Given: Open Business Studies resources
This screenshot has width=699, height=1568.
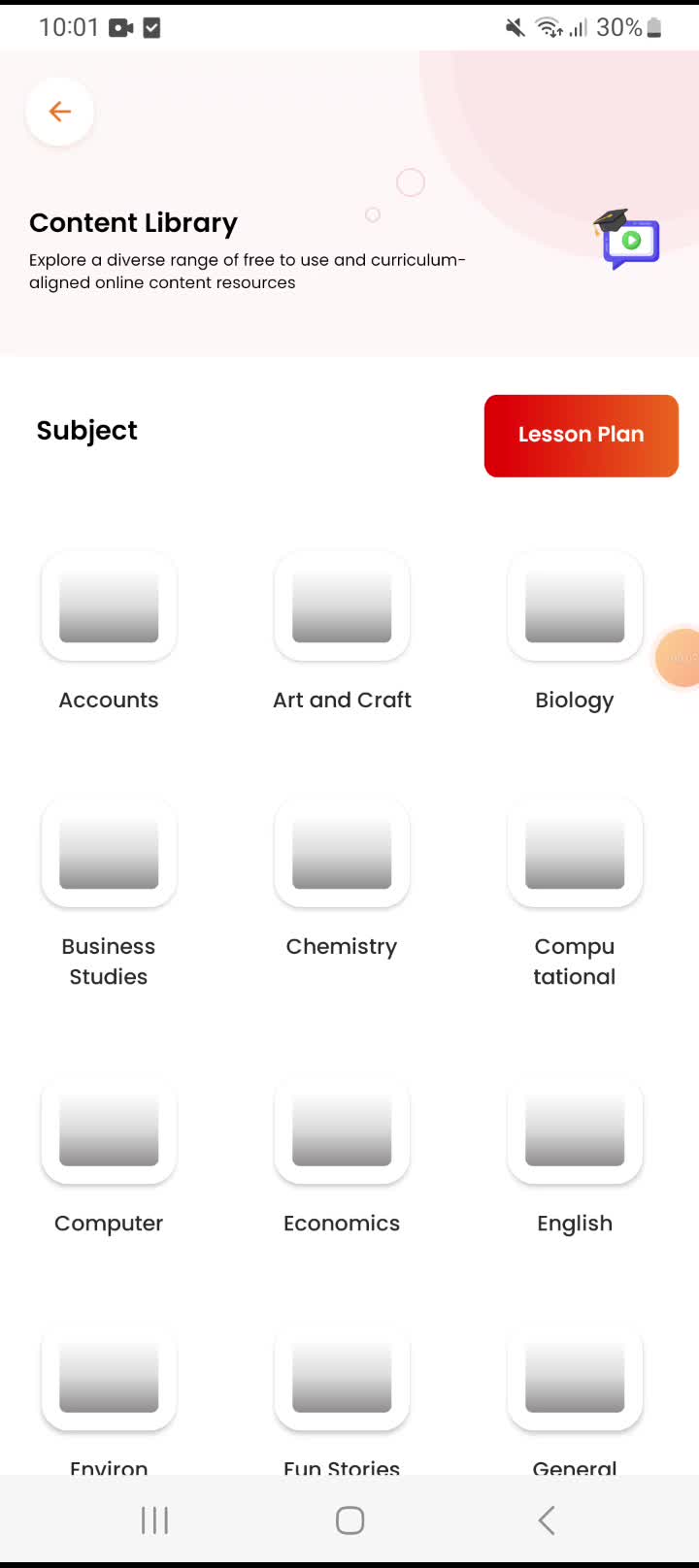Looking at the screenshot, I should [x=109, y=854].
